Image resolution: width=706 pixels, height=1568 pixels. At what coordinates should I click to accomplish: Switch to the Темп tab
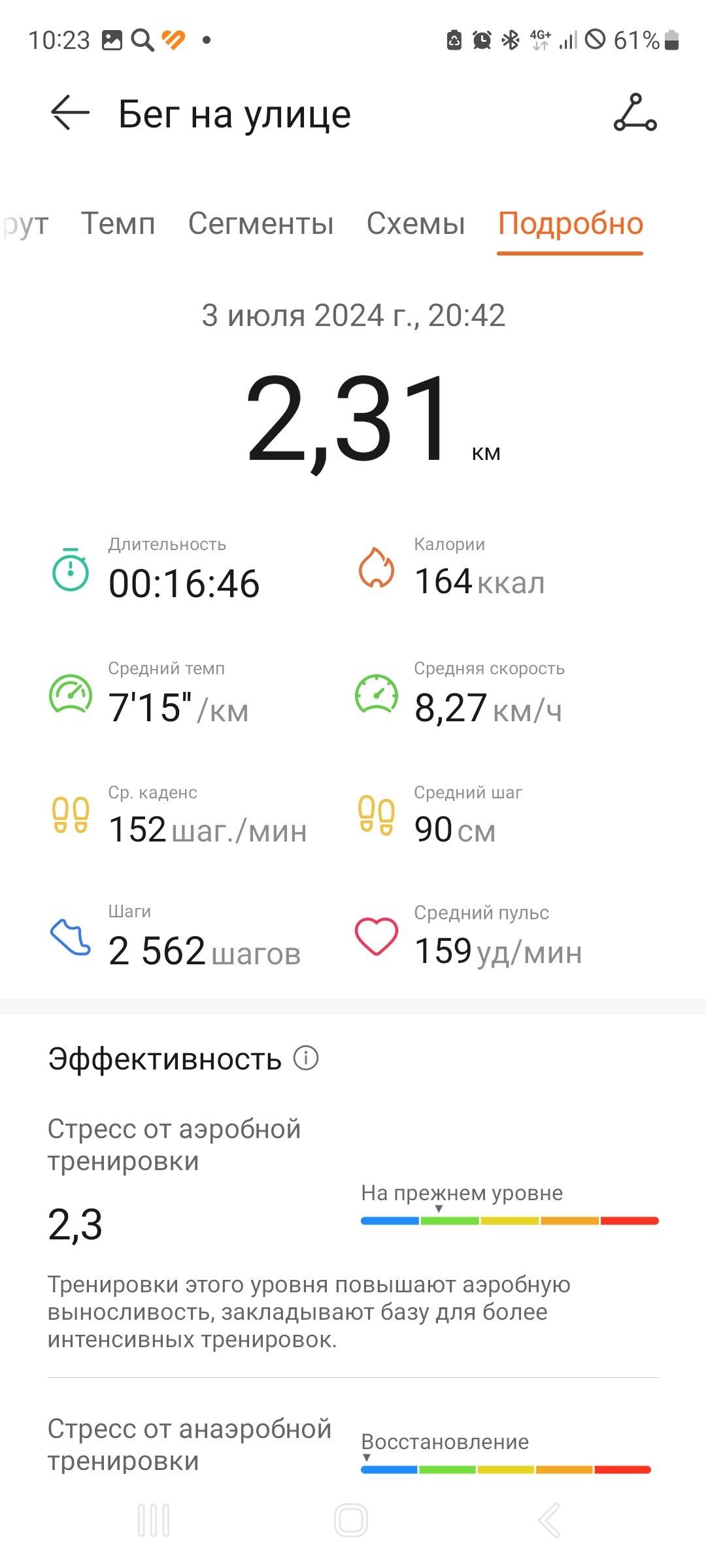[x=118, y=223]
